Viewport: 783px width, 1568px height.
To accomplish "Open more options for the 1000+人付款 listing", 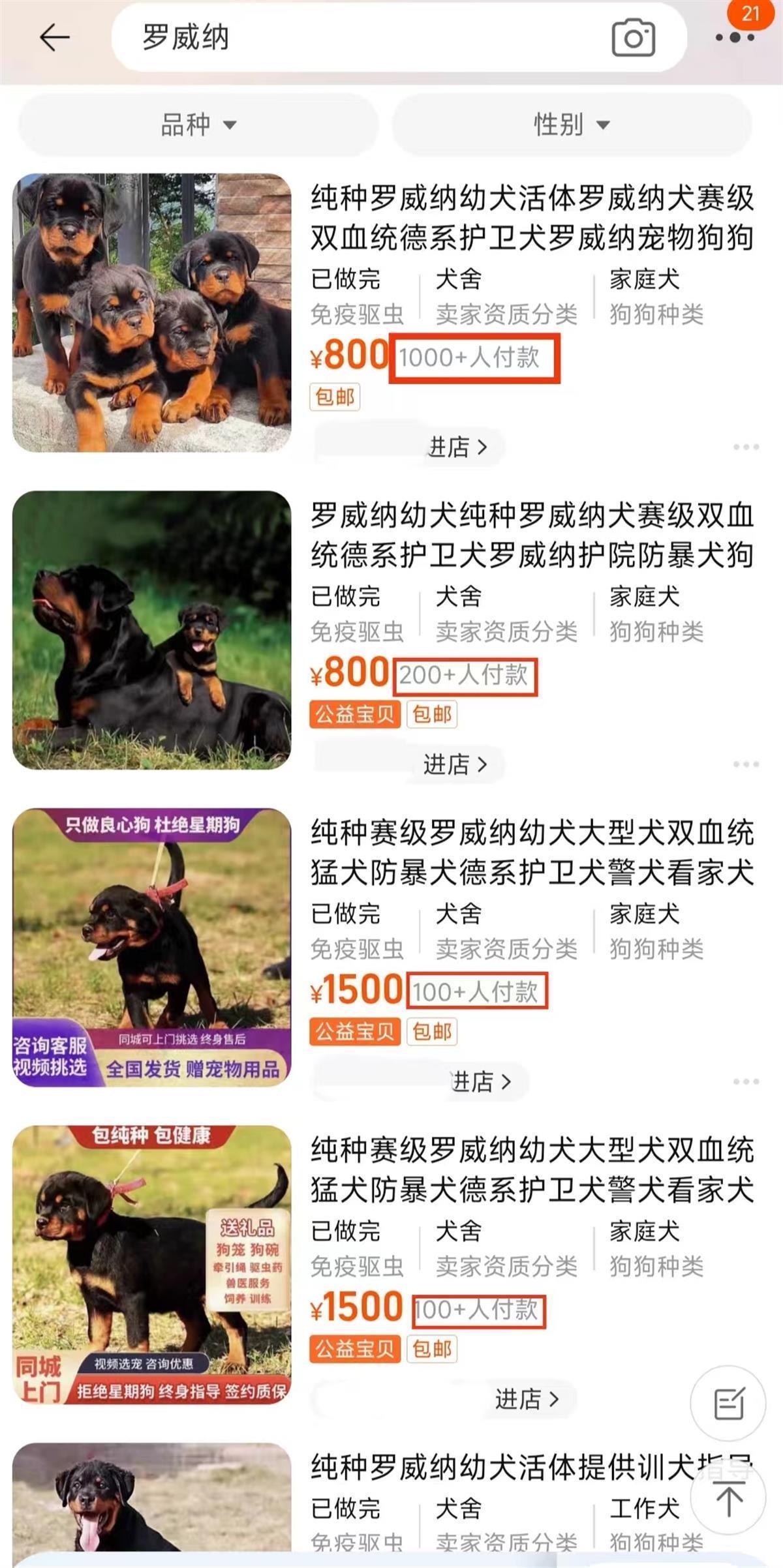I will 746,447.
